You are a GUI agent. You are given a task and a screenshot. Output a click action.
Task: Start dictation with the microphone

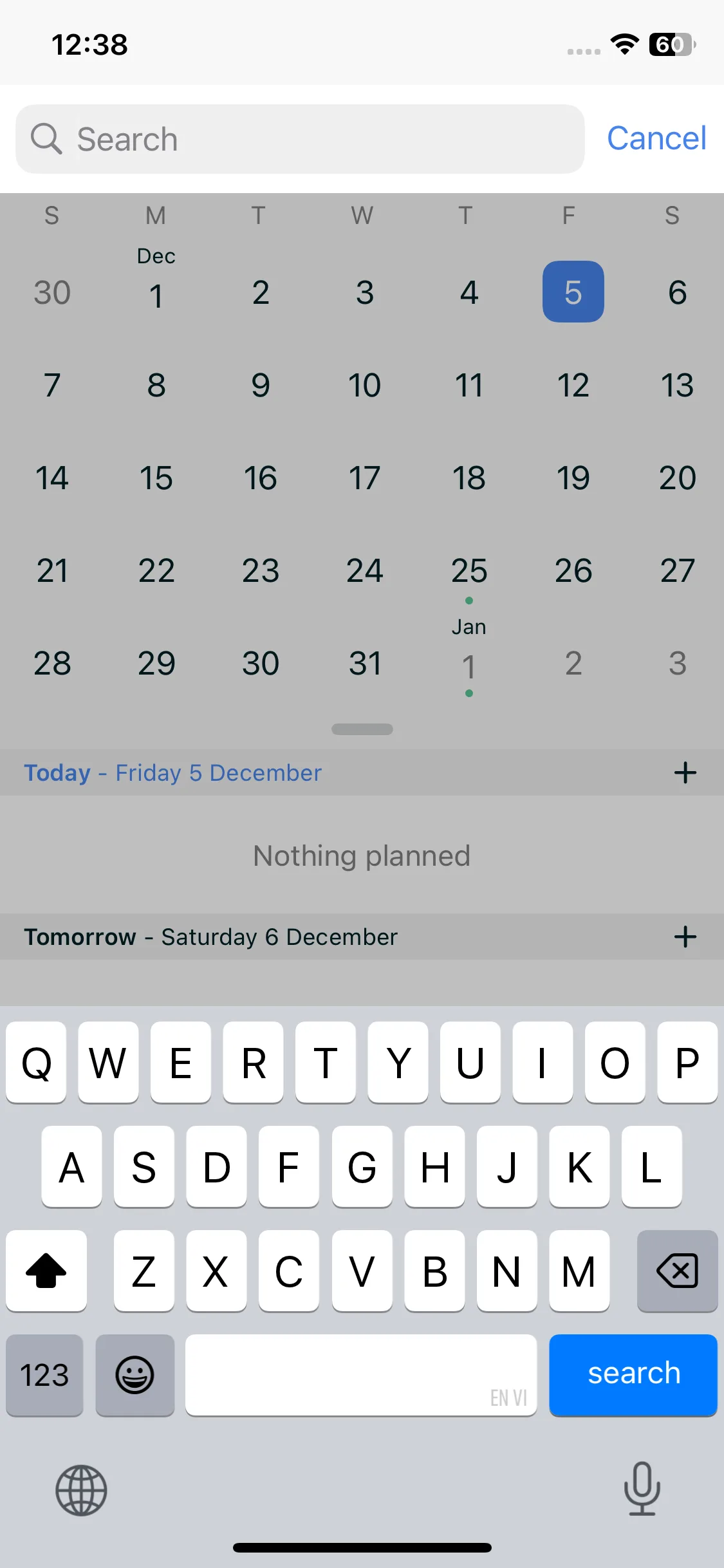point(642,1488)
